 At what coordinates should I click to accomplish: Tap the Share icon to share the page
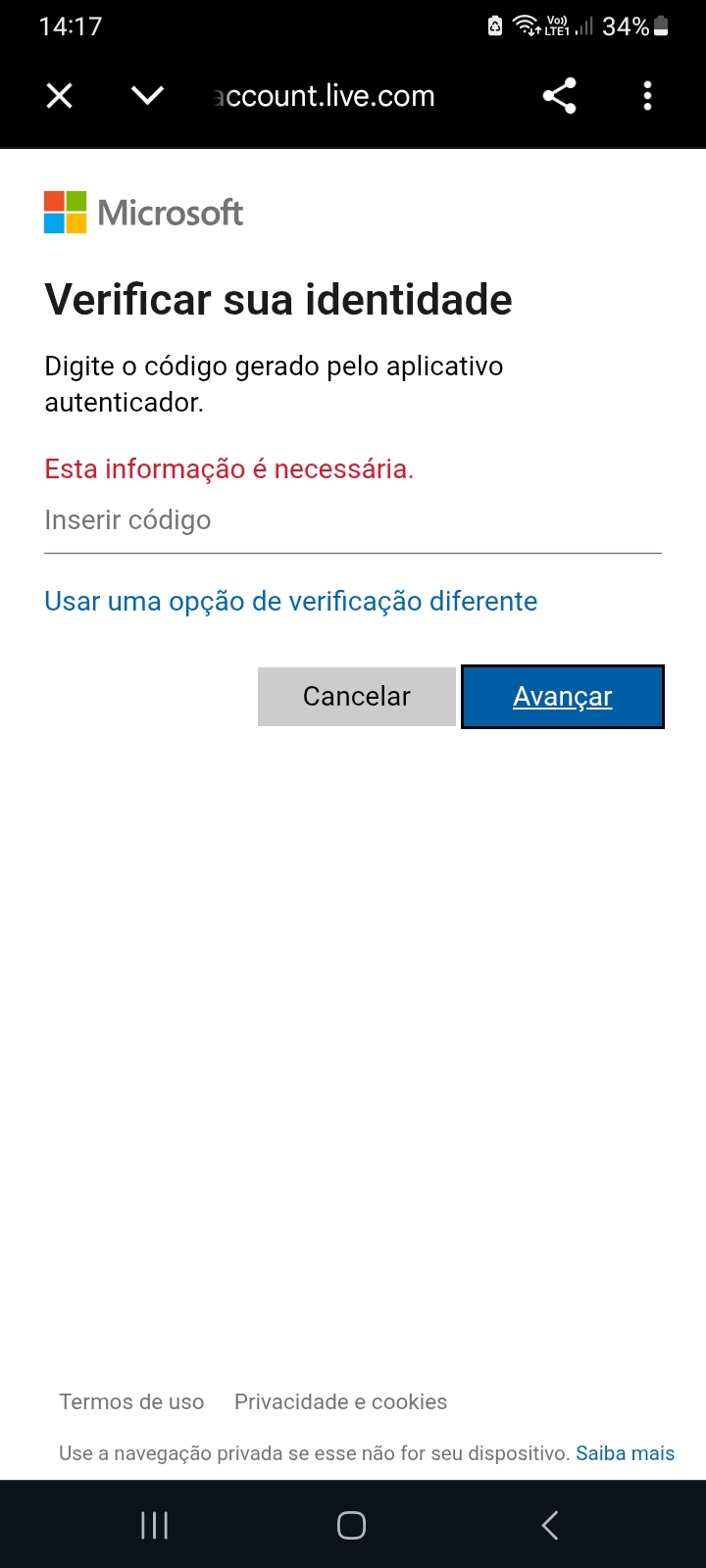tap(559, 95)
